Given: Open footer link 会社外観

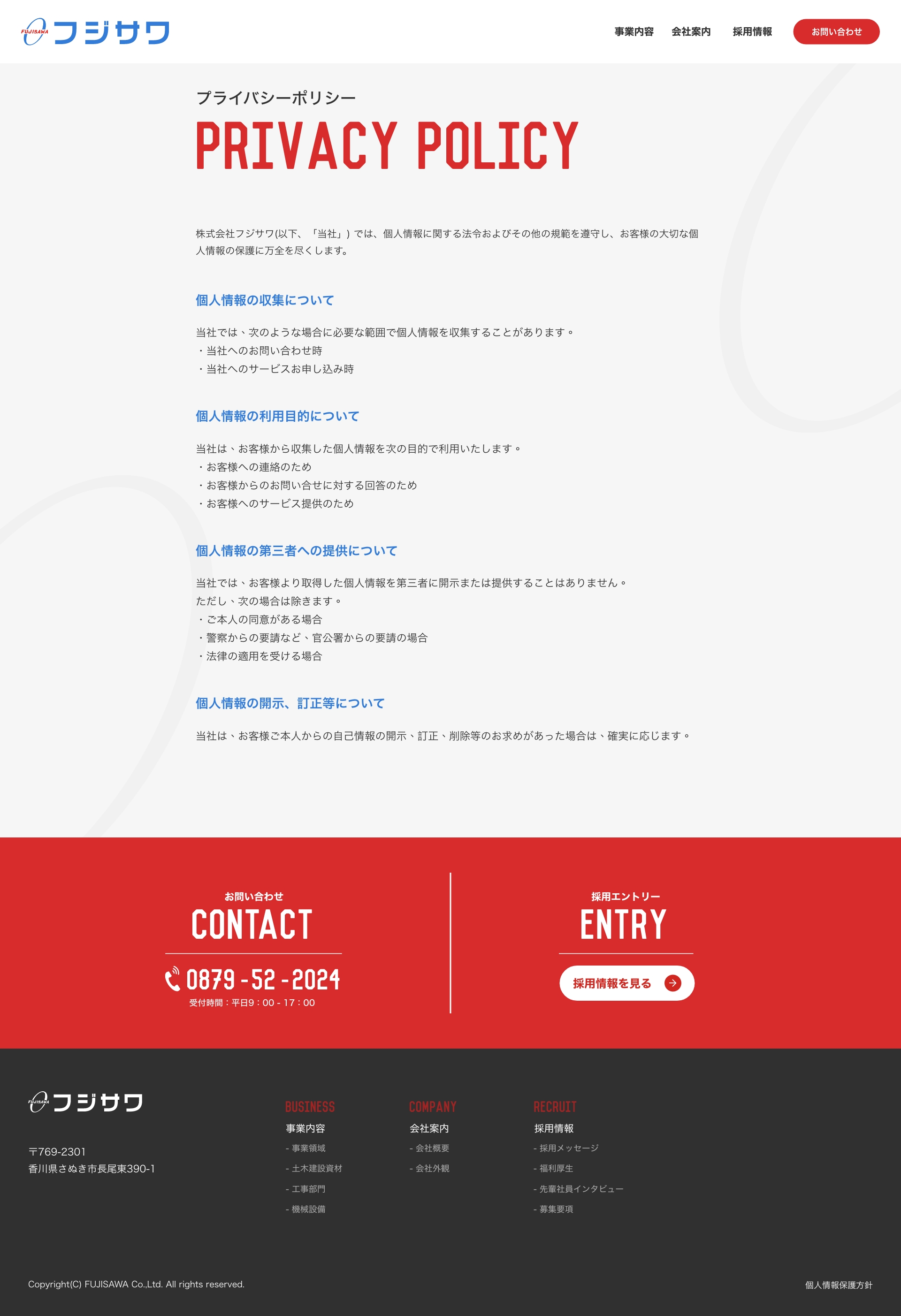Looking at the screenshot, I should (x=432, y=1168).
